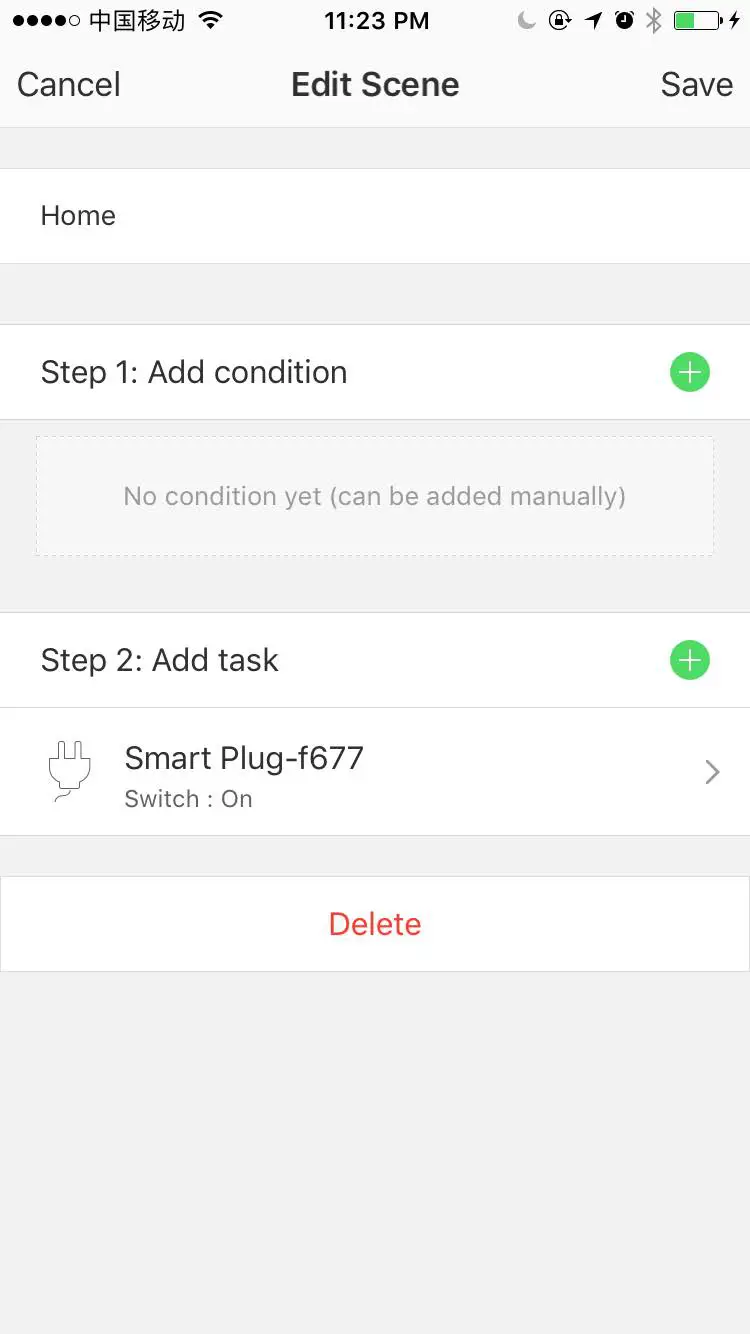Tap the orientation lock icon in status bar
750x1334 pixels.
(x=559, y=18)
